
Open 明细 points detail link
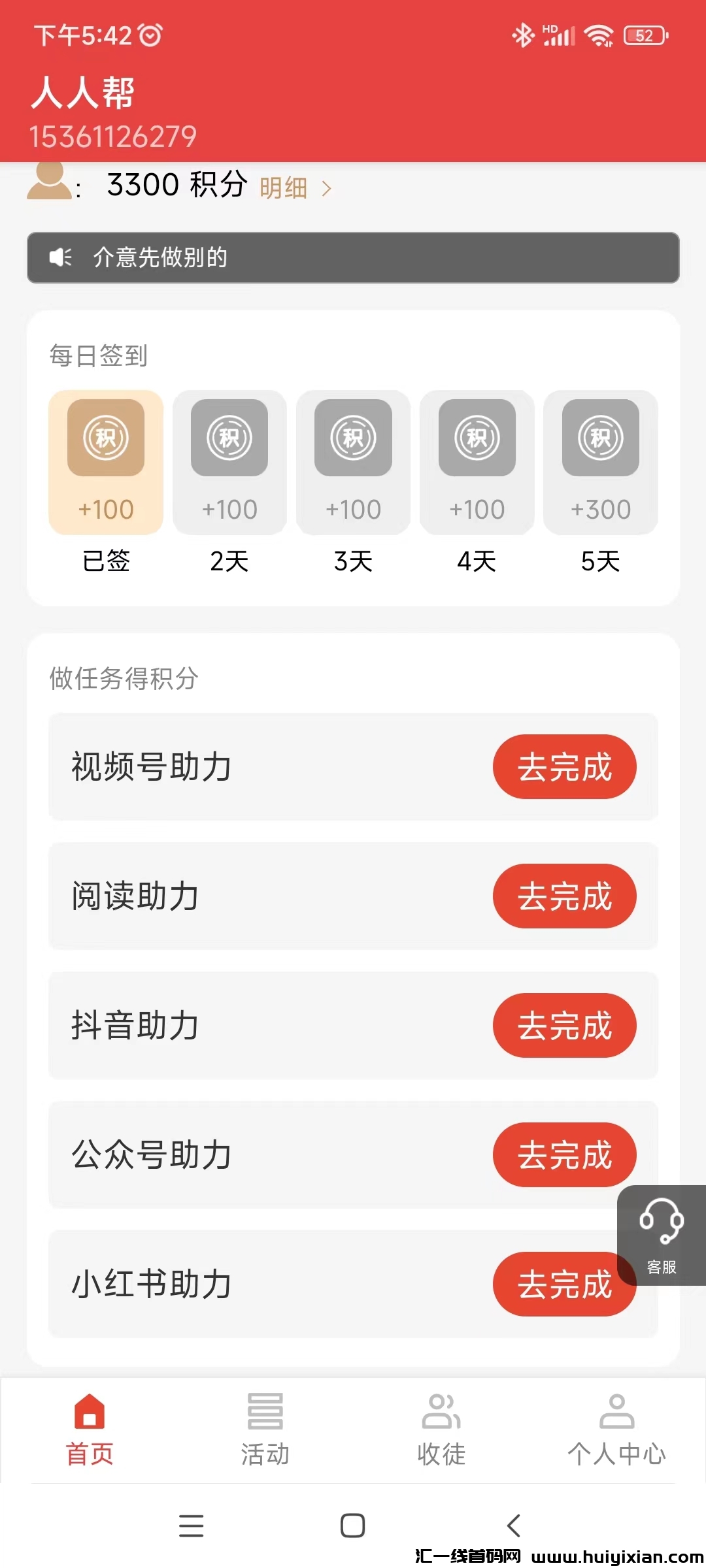(x=283, y=188)
